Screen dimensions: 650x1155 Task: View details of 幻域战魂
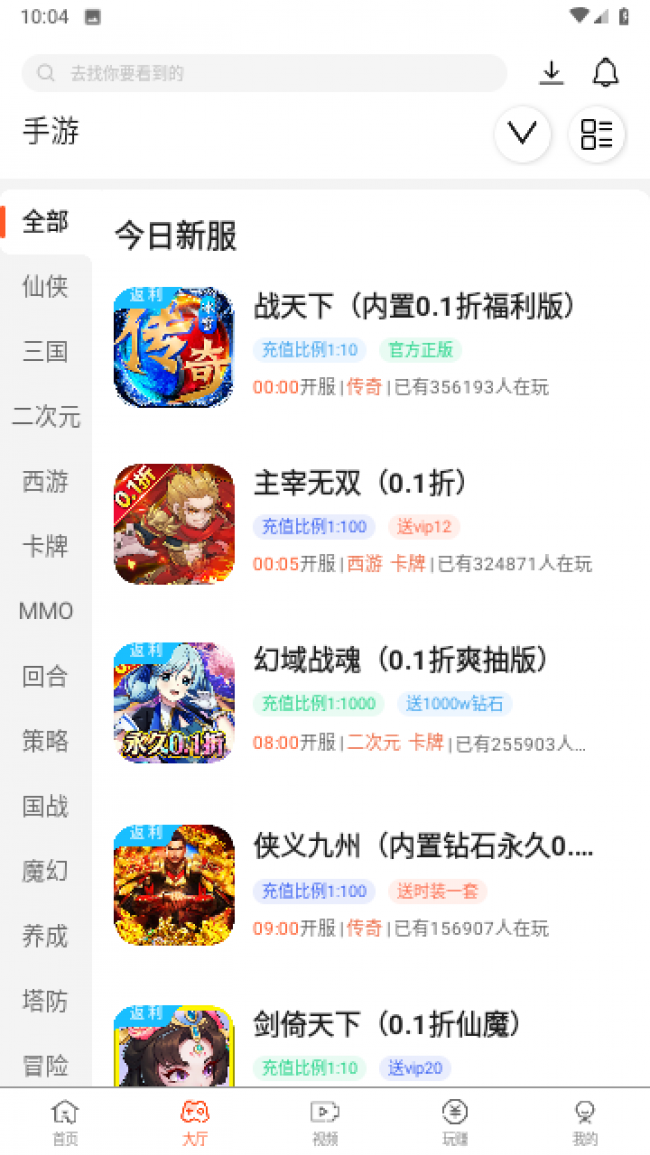pyautogui.click(x=401, y=660)
